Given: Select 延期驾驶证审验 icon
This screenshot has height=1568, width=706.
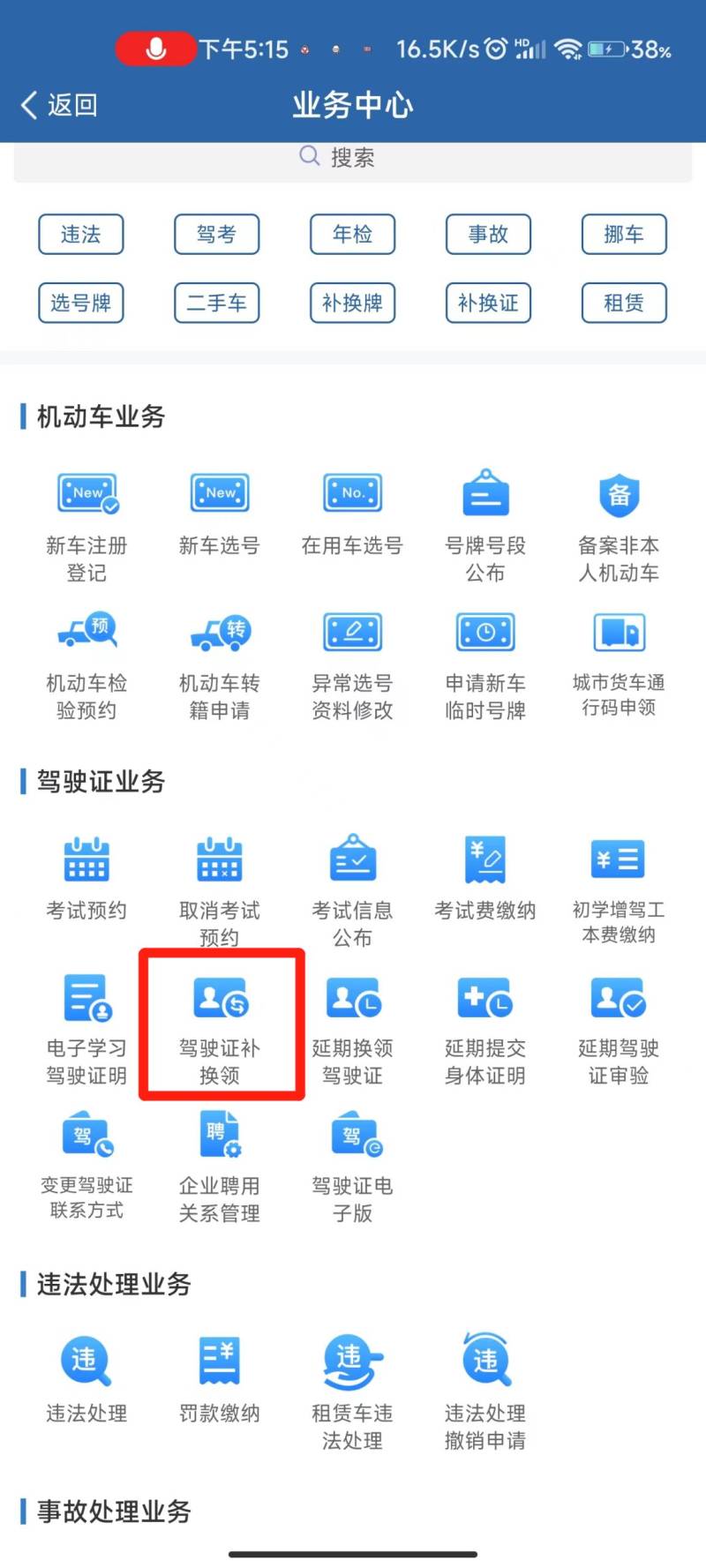Looking at the screenshot, I should (618, 1019).
